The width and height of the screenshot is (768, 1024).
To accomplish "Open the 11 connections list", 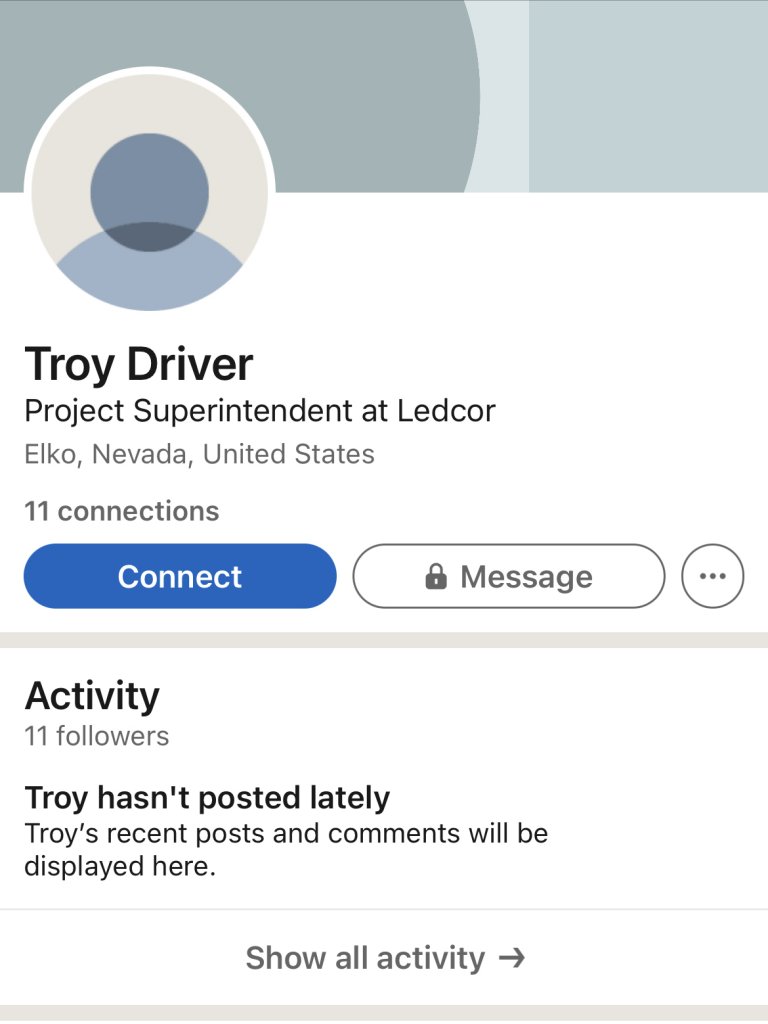I will click(x=121, y=511).
